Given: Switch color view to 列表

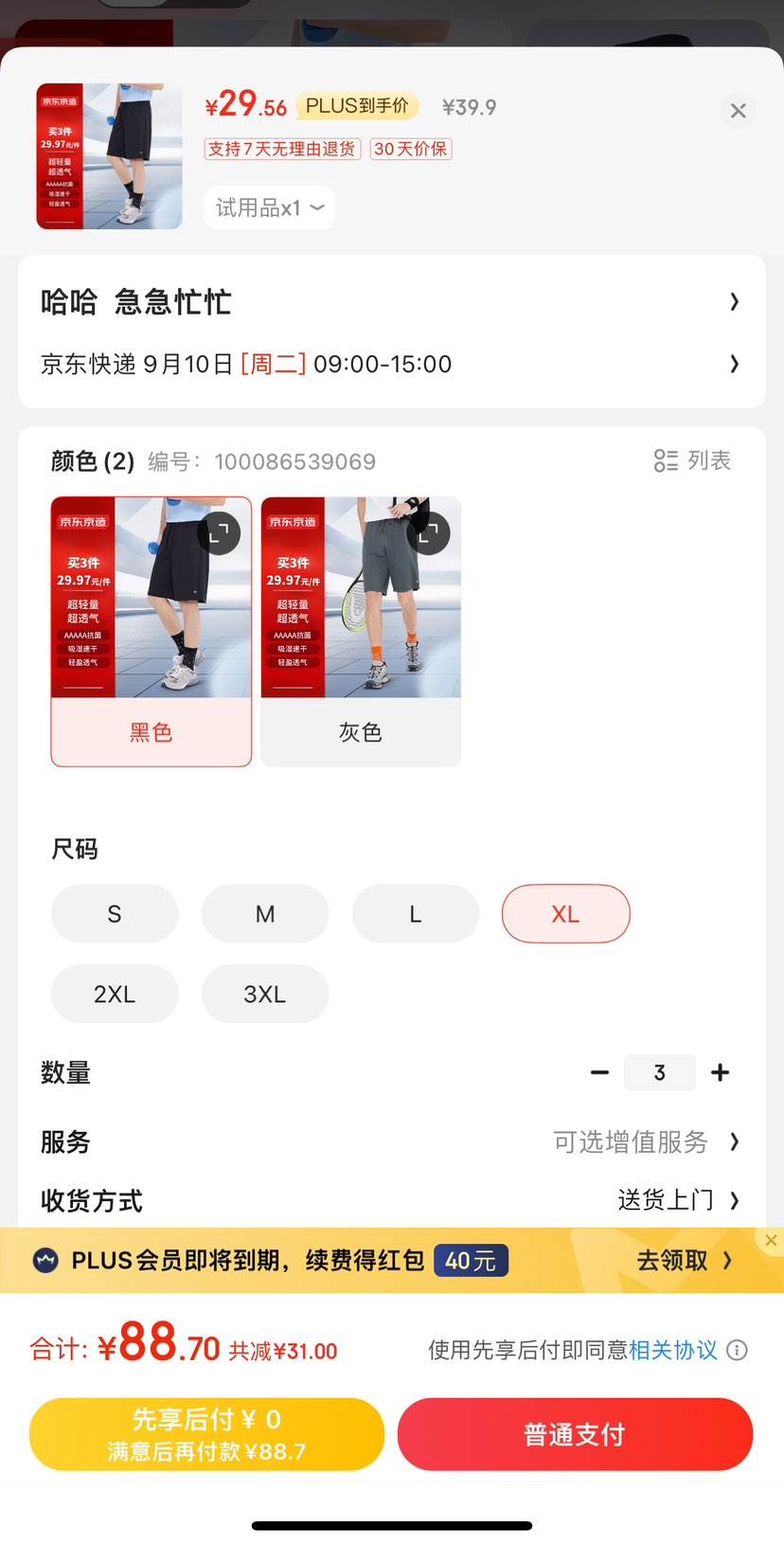Looking at the screenshot, I should (693, 460).
